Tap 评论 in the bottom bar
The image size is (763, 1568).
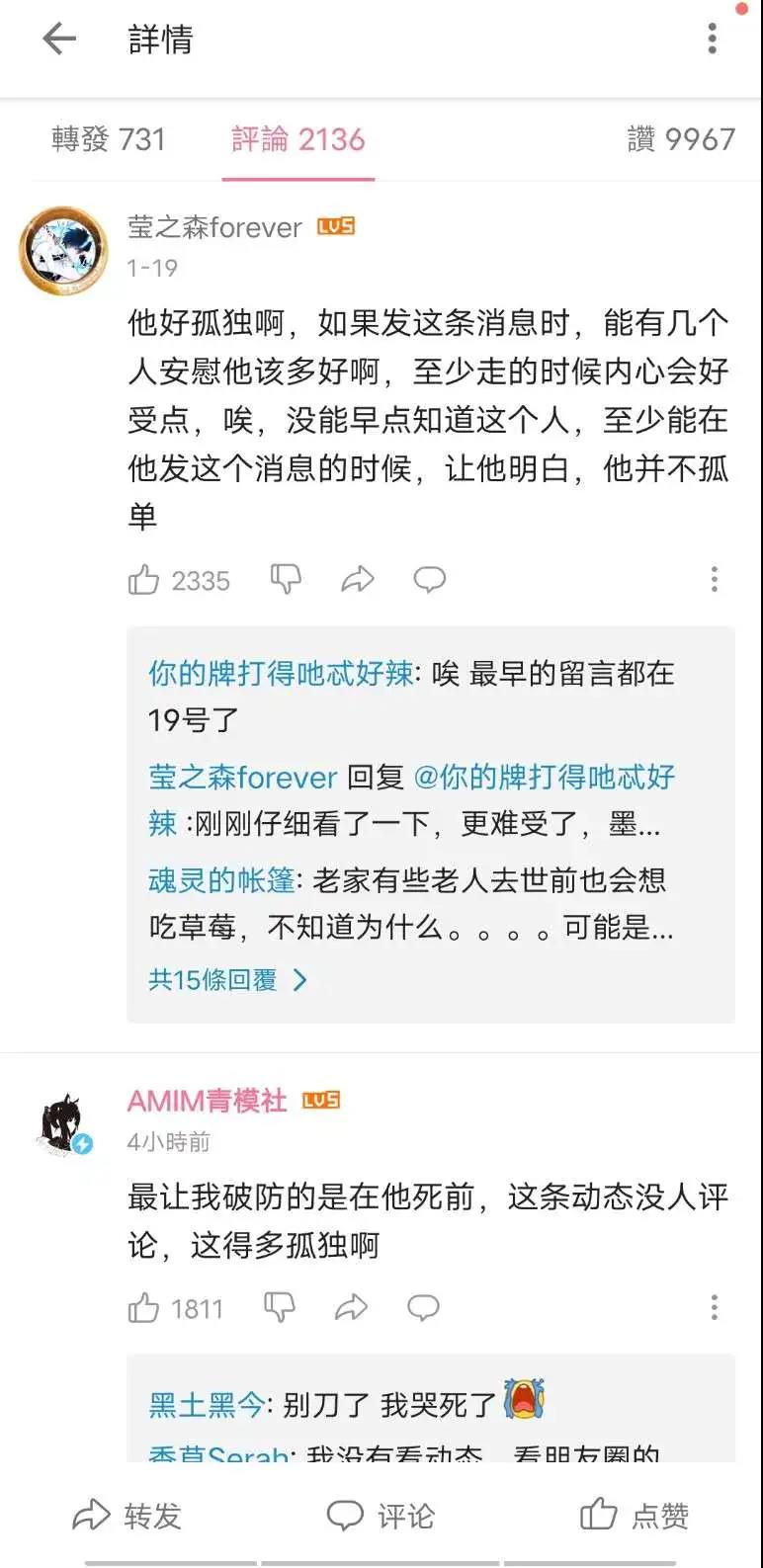[381, 1516]
